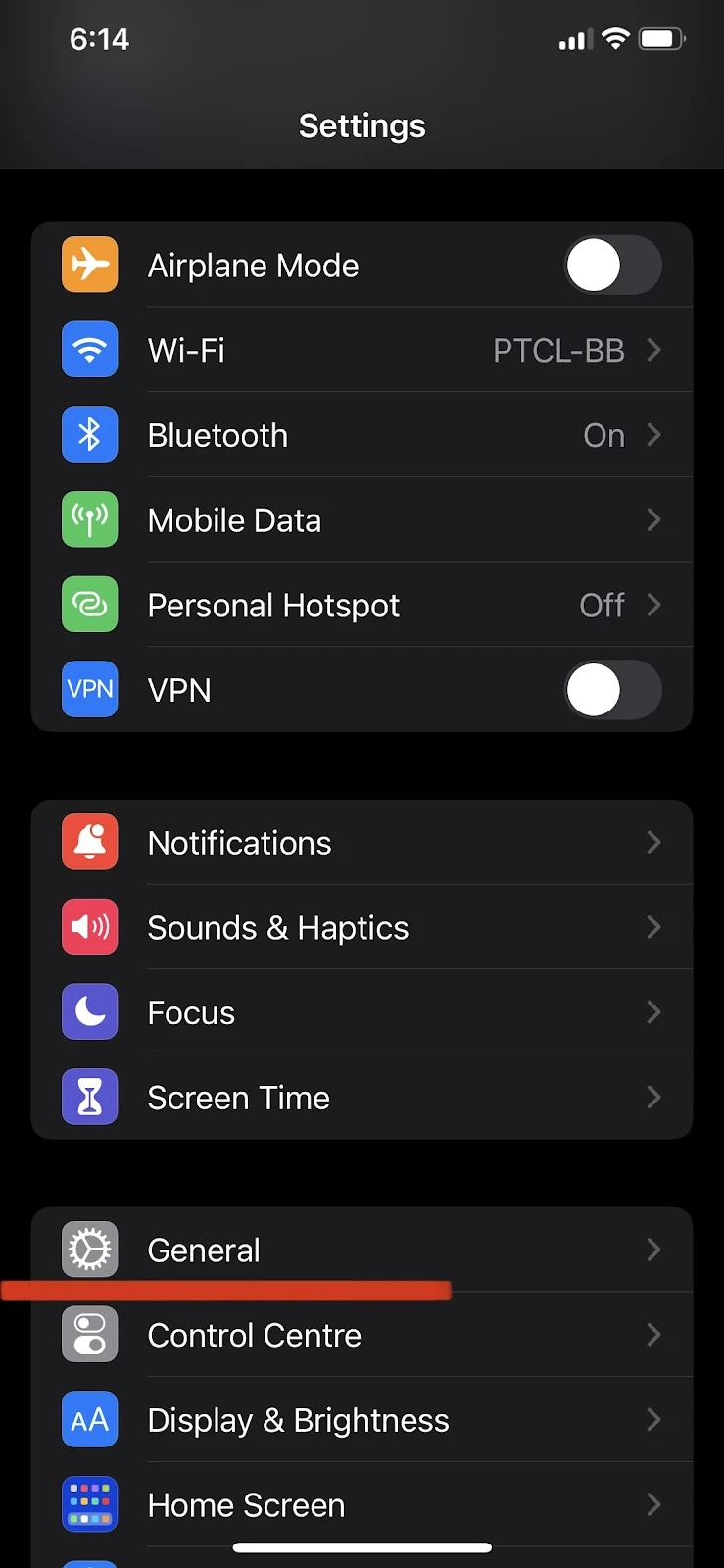This screenshot has width=724, height=1568.
Task: Open the Focus settings row
Action: [362, 1012]
